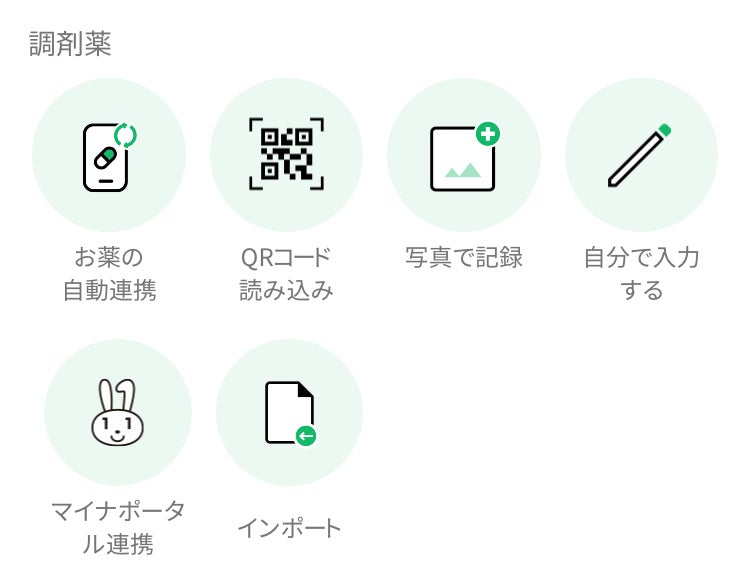
Task: Select QRコード読み込み to scan a code
Action: [x=287, y=155]
